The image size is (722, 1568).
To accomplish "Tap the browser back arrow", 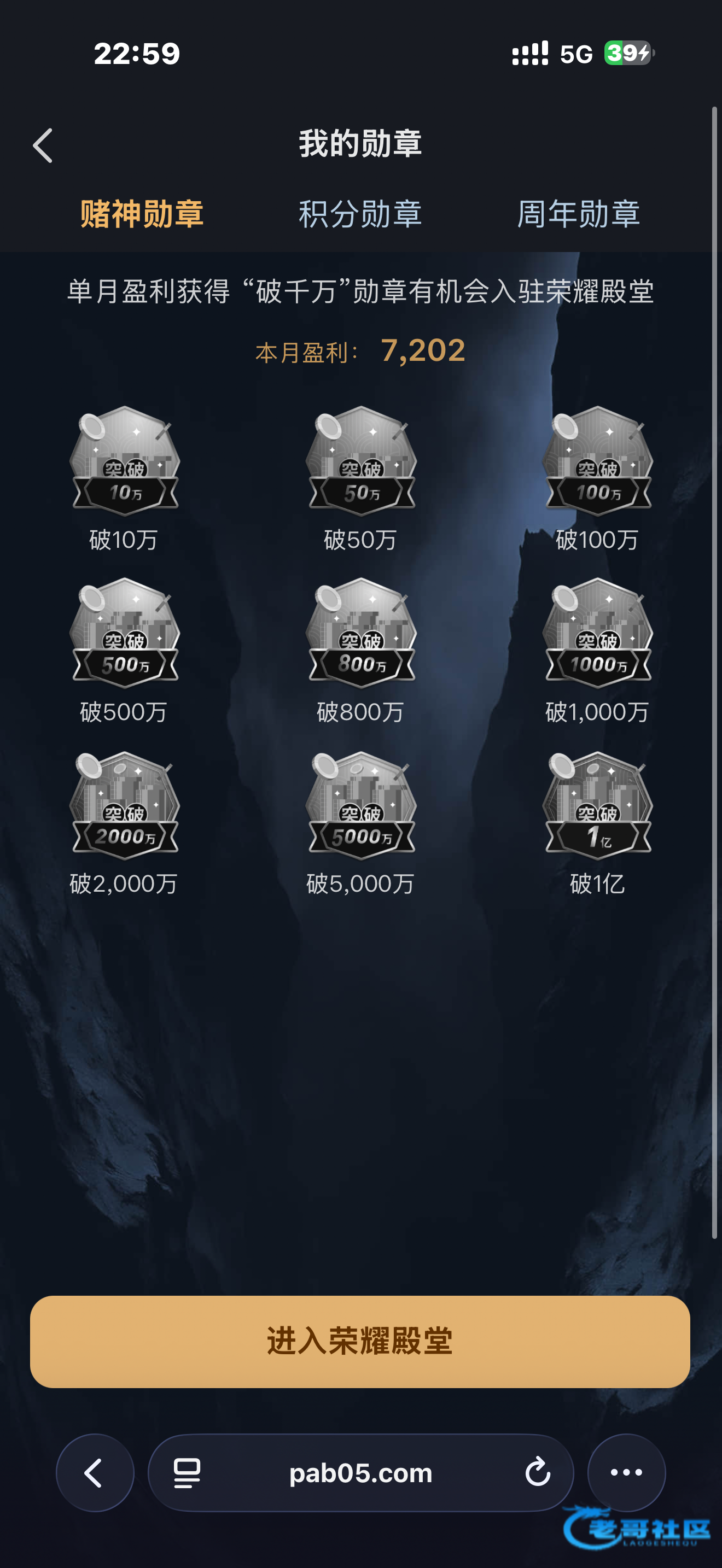I will pos(95,1473).
